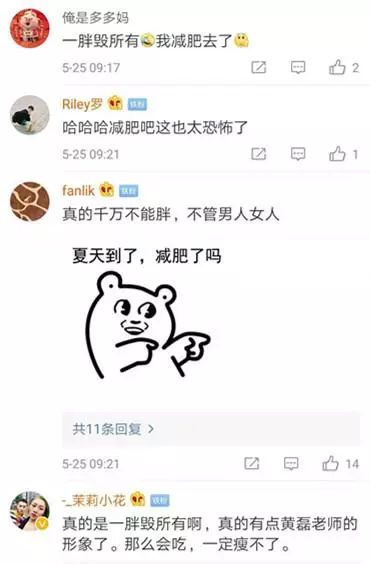Open 茉莉小花's profile avatar
Screen dimensions: 370x564
pos(29,511)
